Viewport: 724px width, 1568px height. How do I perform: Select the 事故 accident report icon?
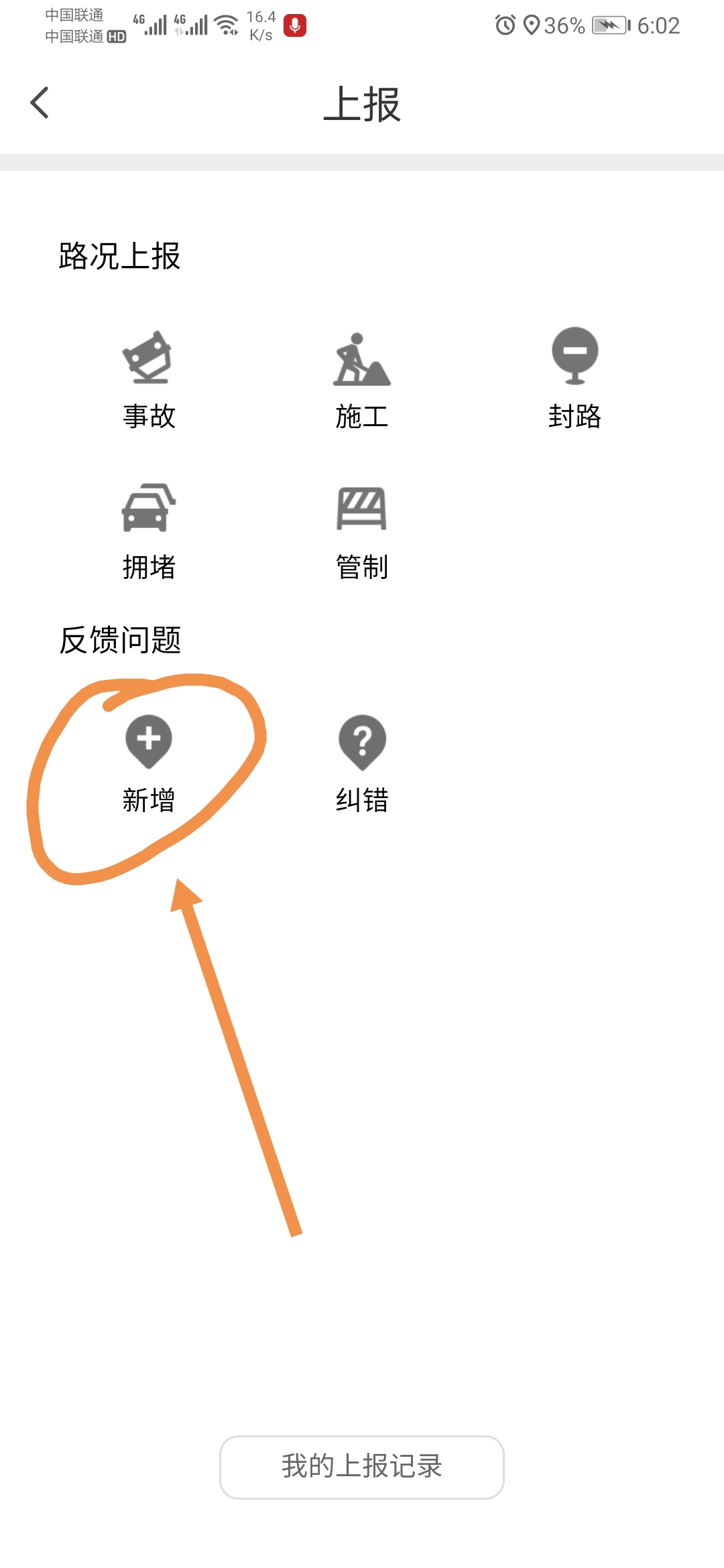point(149,365)
